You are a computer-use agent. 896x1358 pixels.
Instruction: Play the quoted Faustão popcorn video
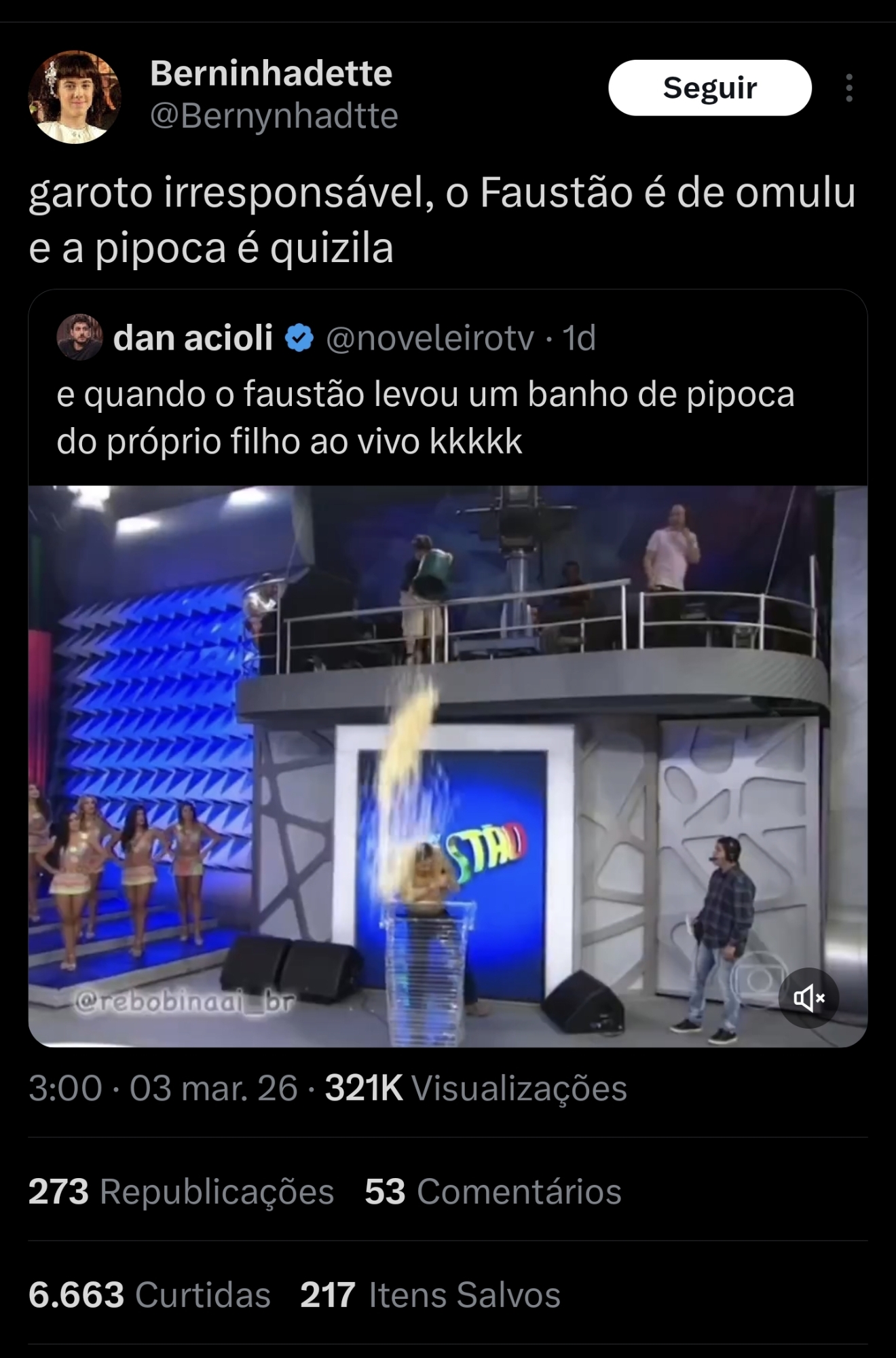pos(447,766)
